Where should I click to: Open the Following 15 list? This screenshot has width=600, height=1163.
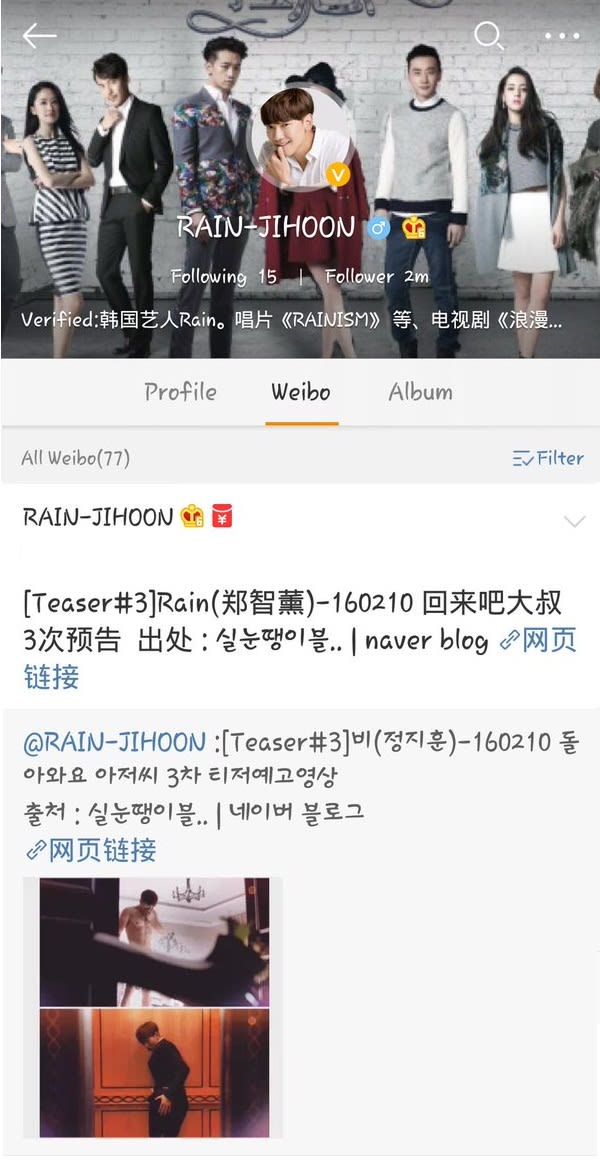click(x=223, y=276)
